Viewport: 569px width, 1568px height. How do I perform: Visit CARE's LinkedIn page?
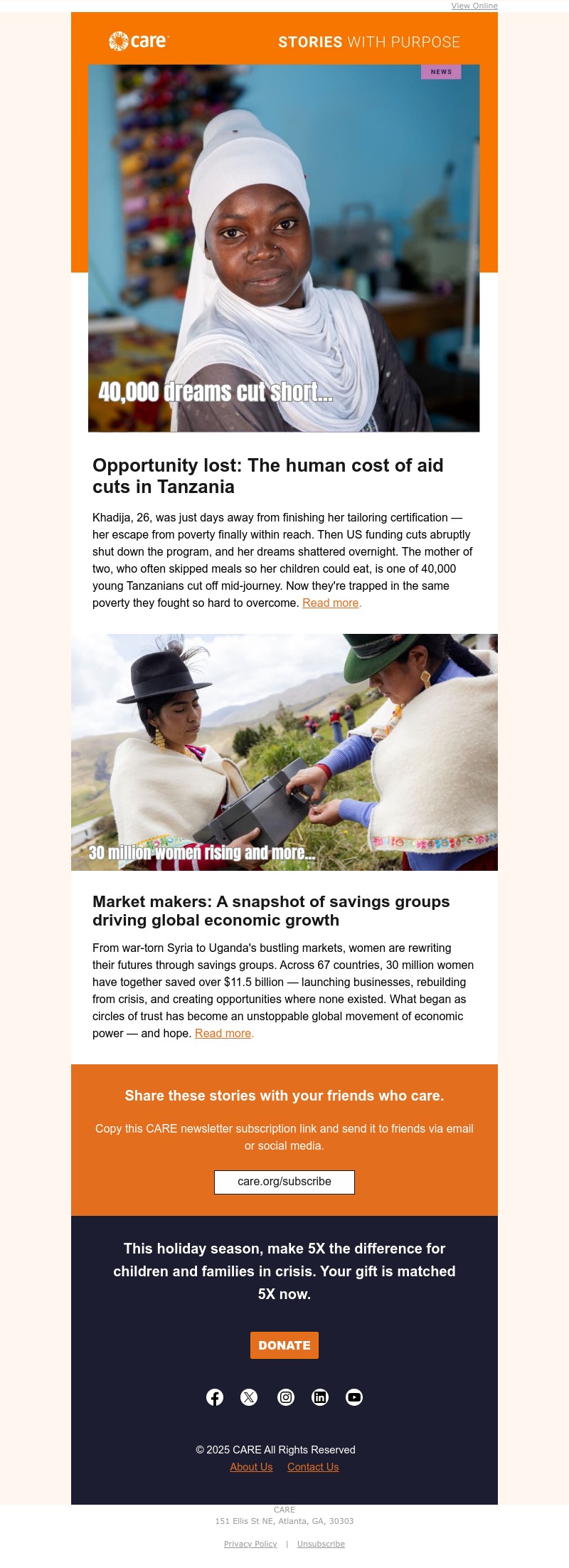320,1397
